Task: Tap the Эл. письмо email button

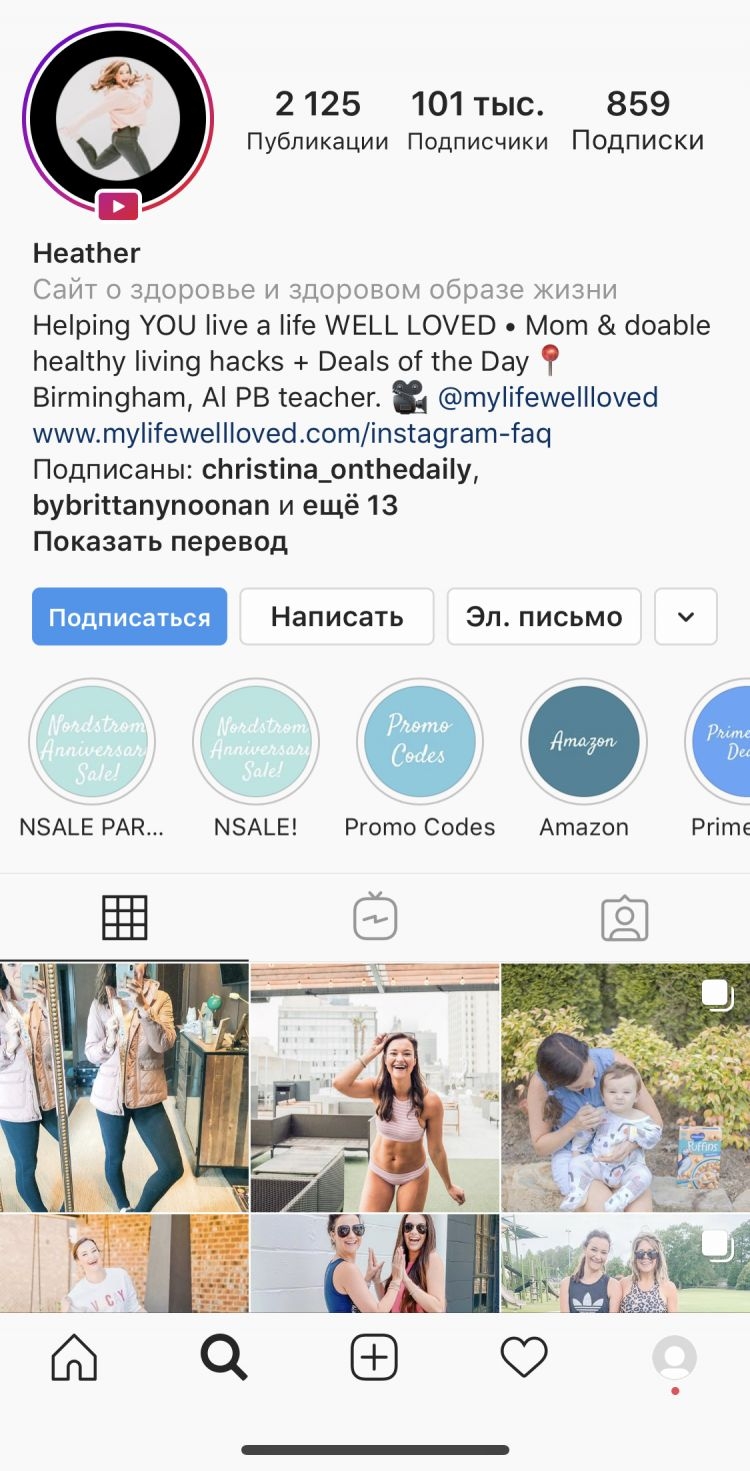Action: pyautogui.click(x=544, y=616)
